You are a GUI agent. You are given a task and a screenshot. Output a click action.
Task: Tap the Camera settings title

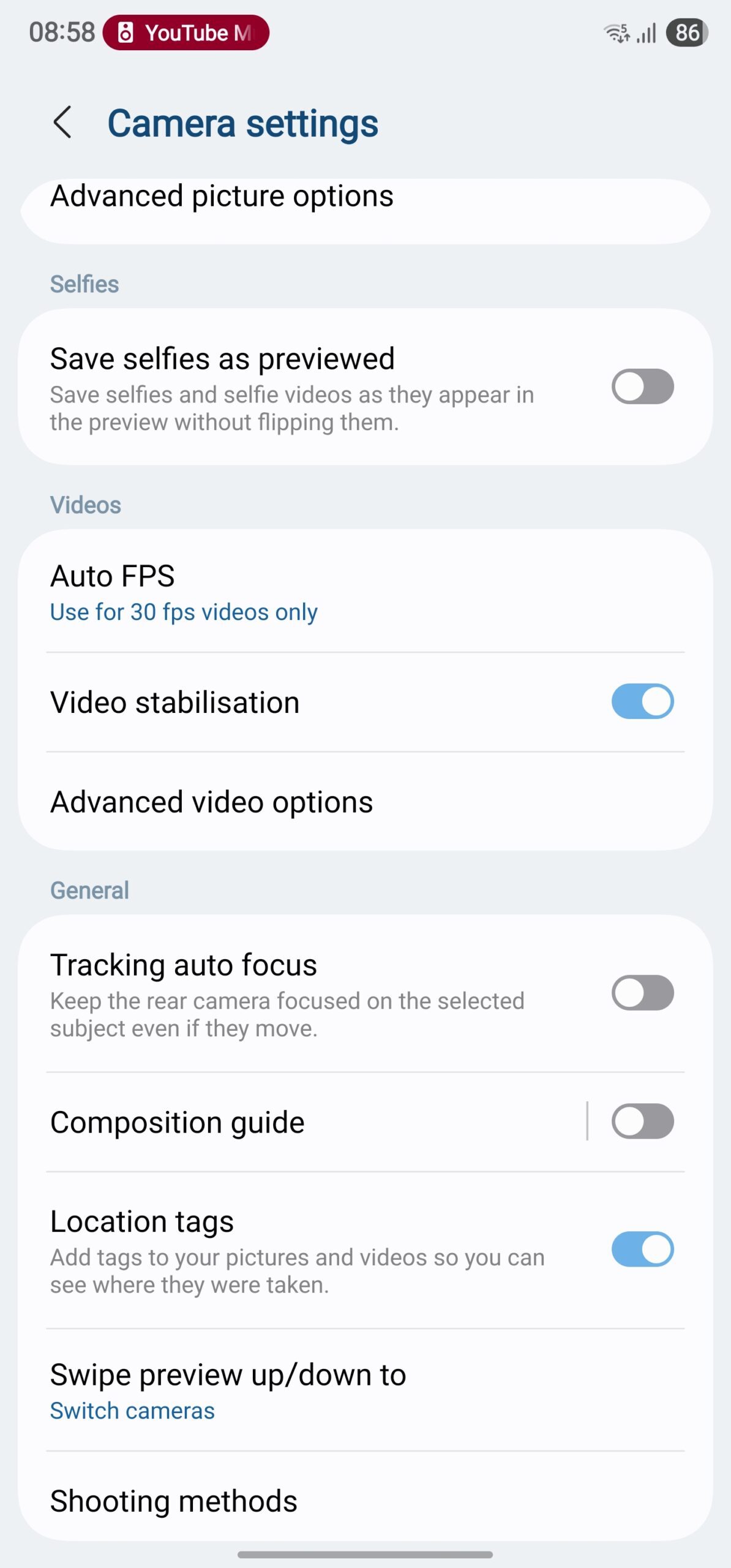(242, 123)
